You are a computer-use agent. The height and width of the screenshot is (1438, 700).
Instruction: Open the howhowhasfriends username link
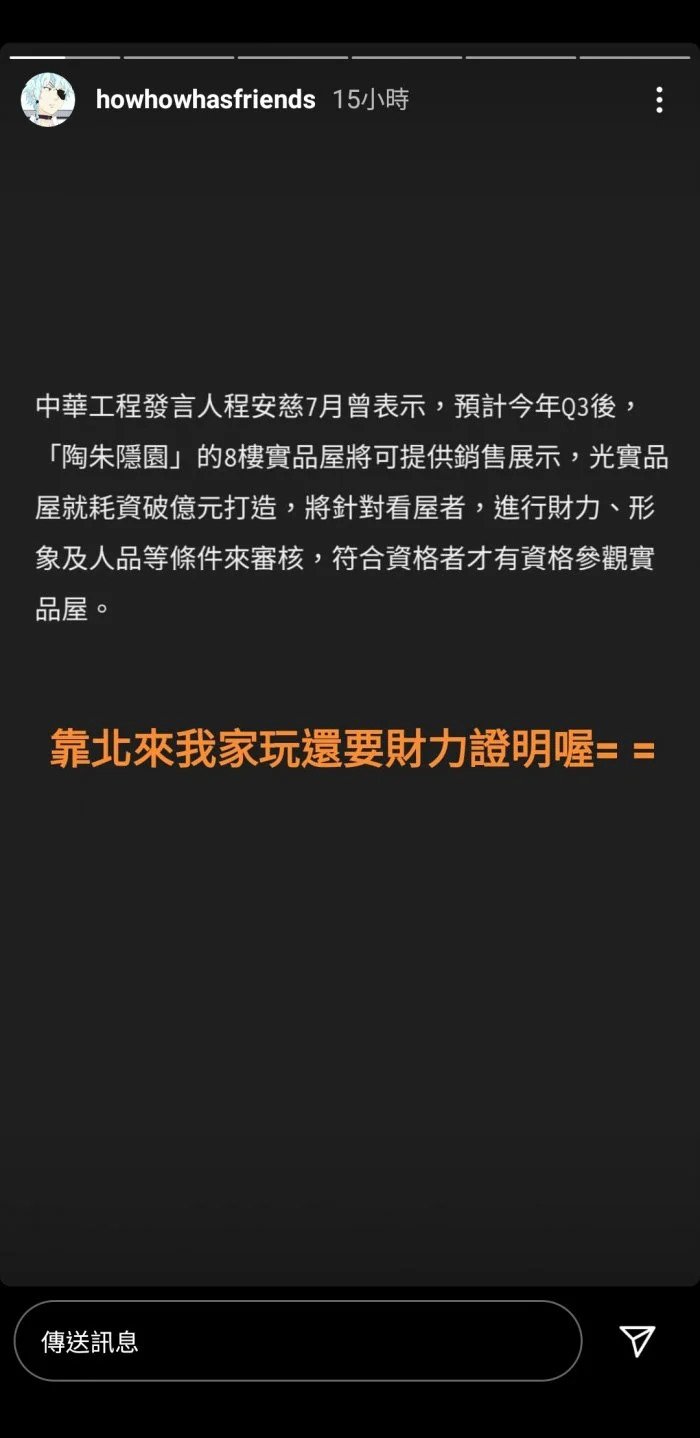(205, 99)
